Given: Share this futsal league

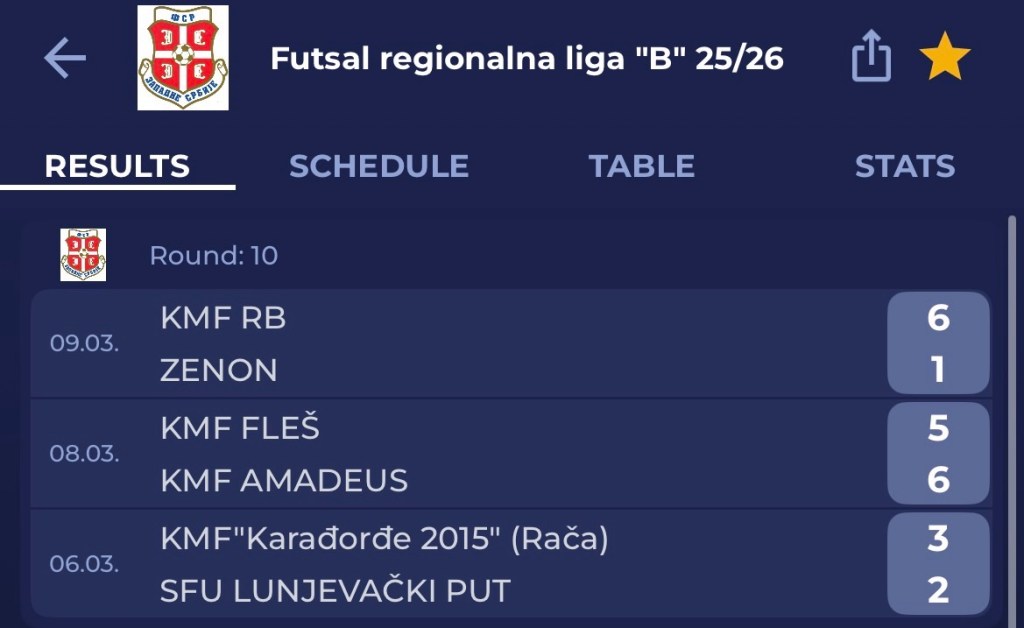Looking at the screenshot, I should click(870, 58).
